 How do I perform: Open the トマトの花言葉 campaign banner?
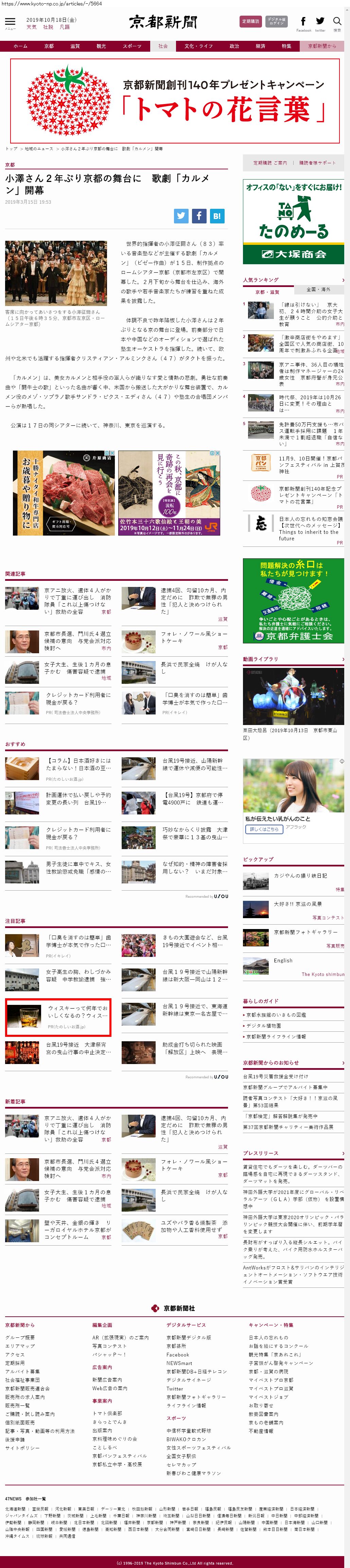pos(175,100)
